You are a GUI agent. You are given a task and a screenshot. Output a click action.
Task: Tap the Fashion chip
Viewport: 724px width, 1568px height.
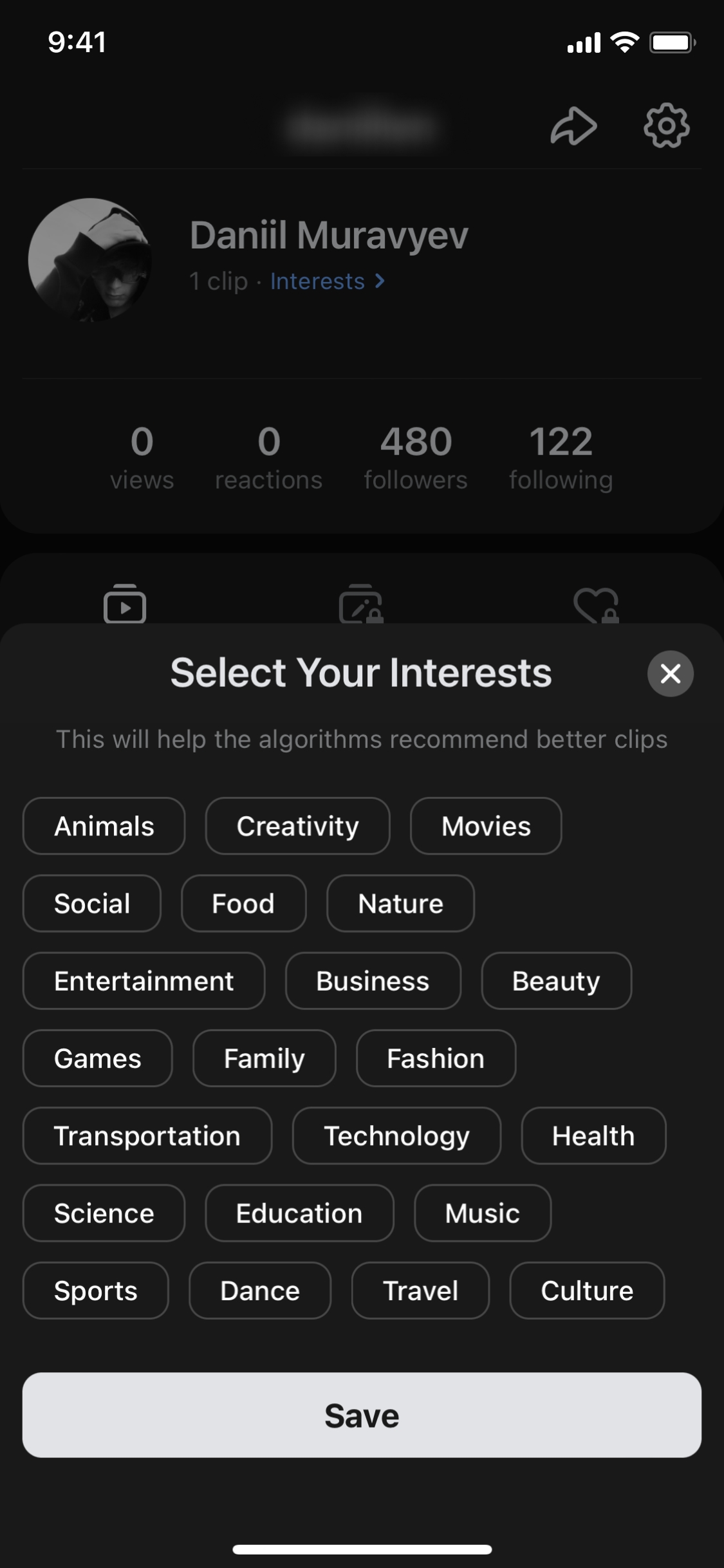coord(436,1058)
